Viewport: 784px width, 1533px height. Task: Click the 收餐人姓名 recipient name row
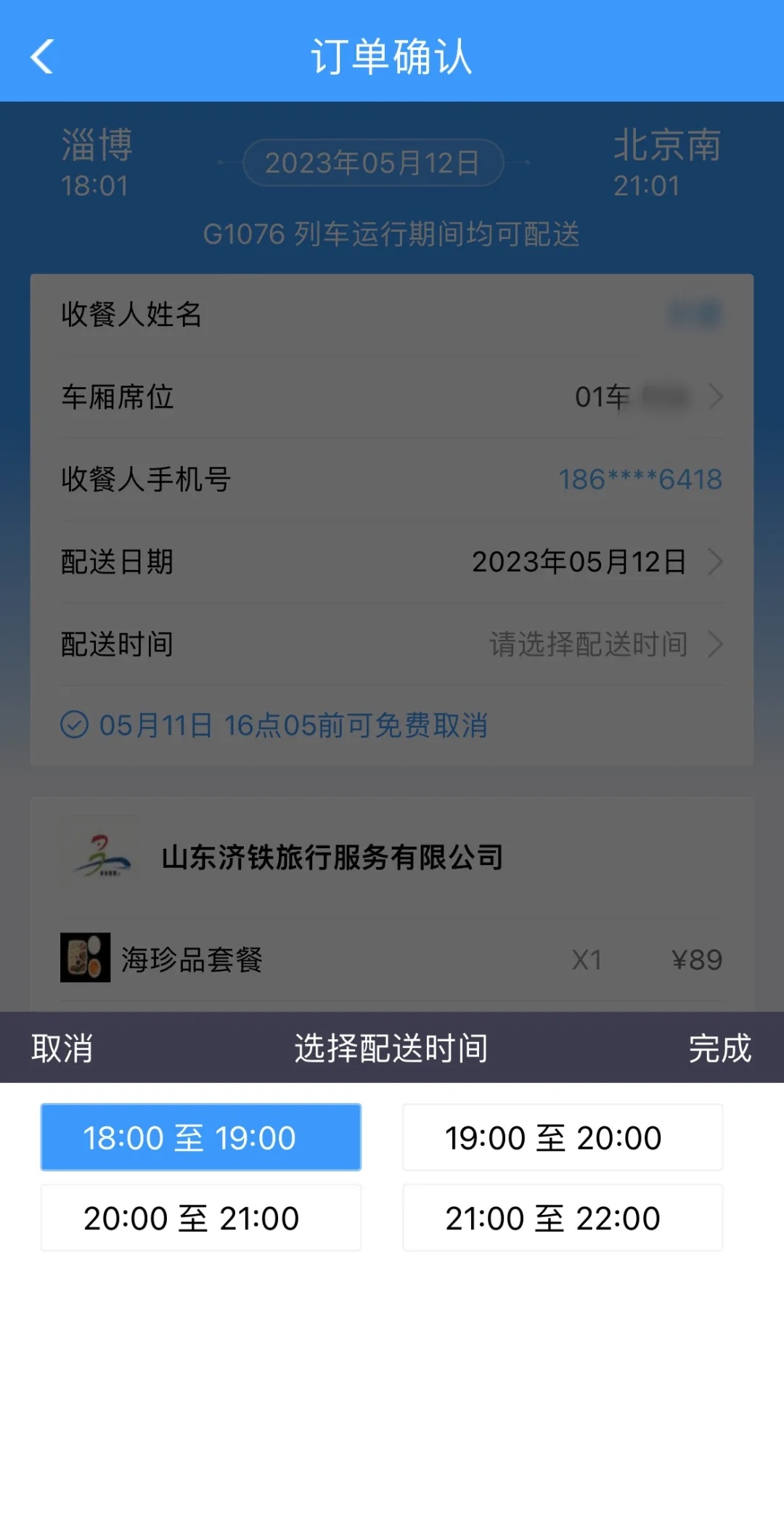pyautogui.click(x=133, y=315)
